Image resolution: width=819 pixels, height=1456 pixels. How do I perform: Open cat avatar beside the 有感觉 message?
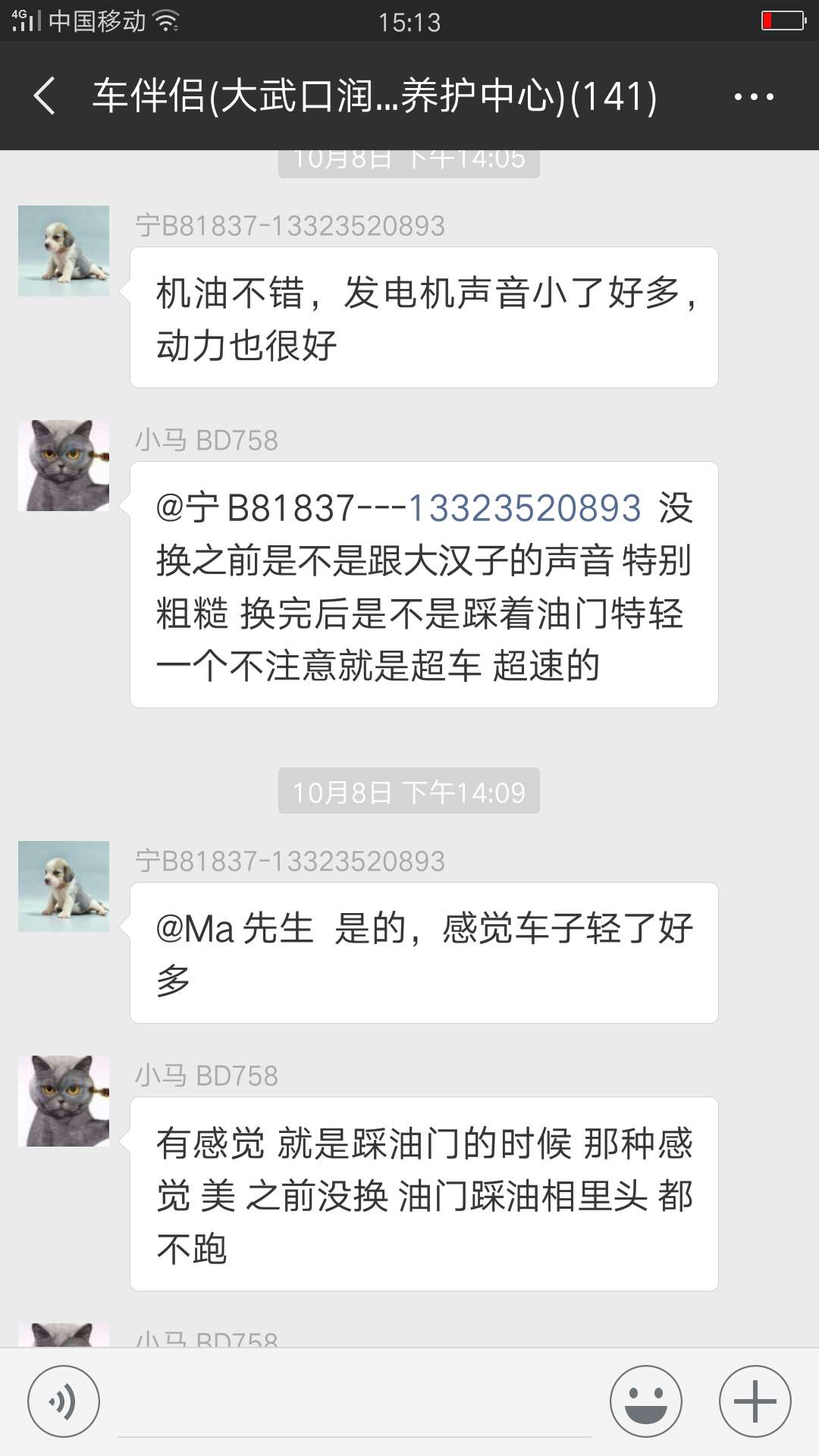coord(64,1100)
